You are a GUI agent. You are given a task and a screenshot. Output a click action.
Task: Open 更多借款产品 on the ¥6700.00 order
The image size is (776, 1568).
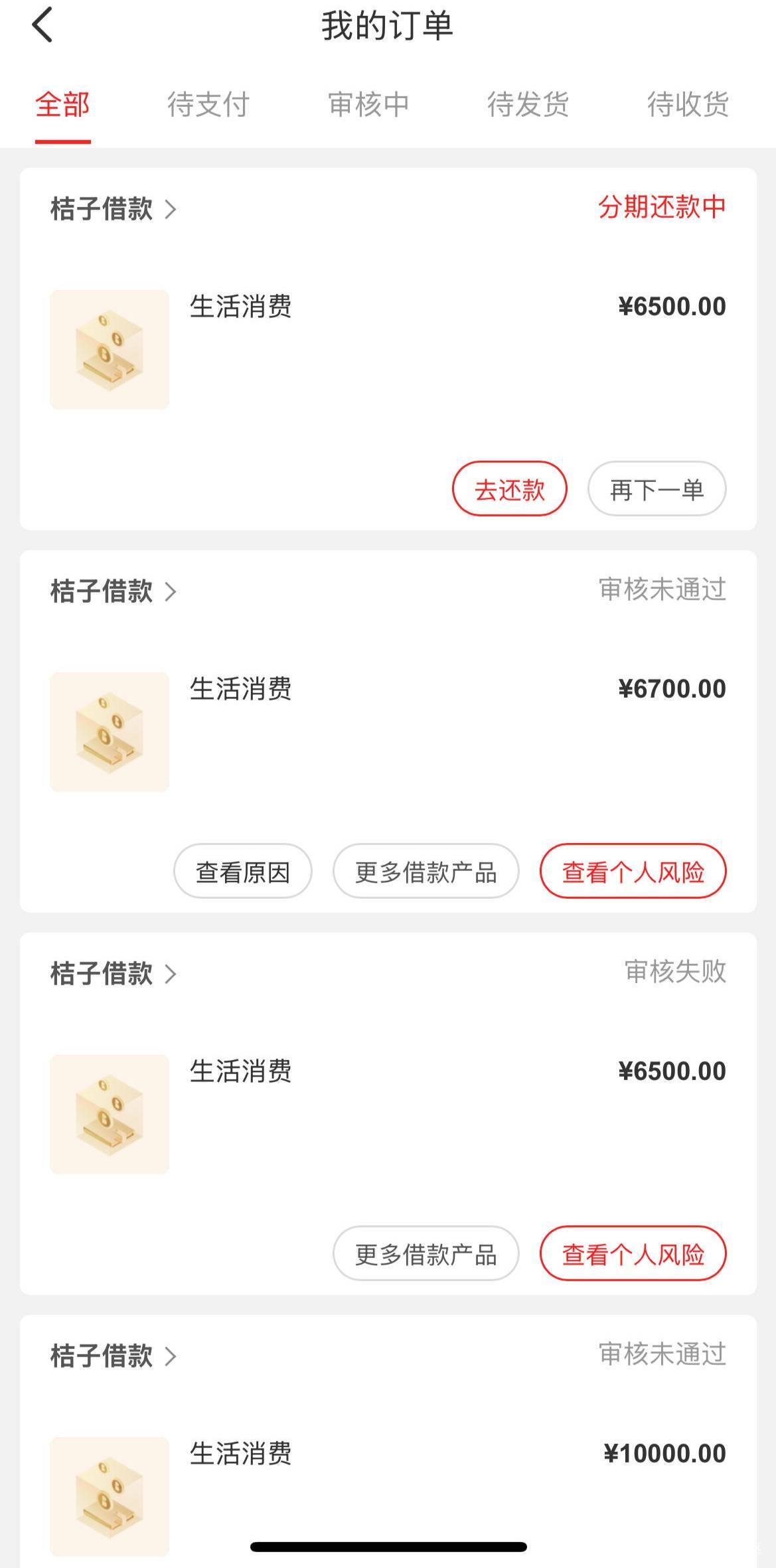(x=426, y=872)
